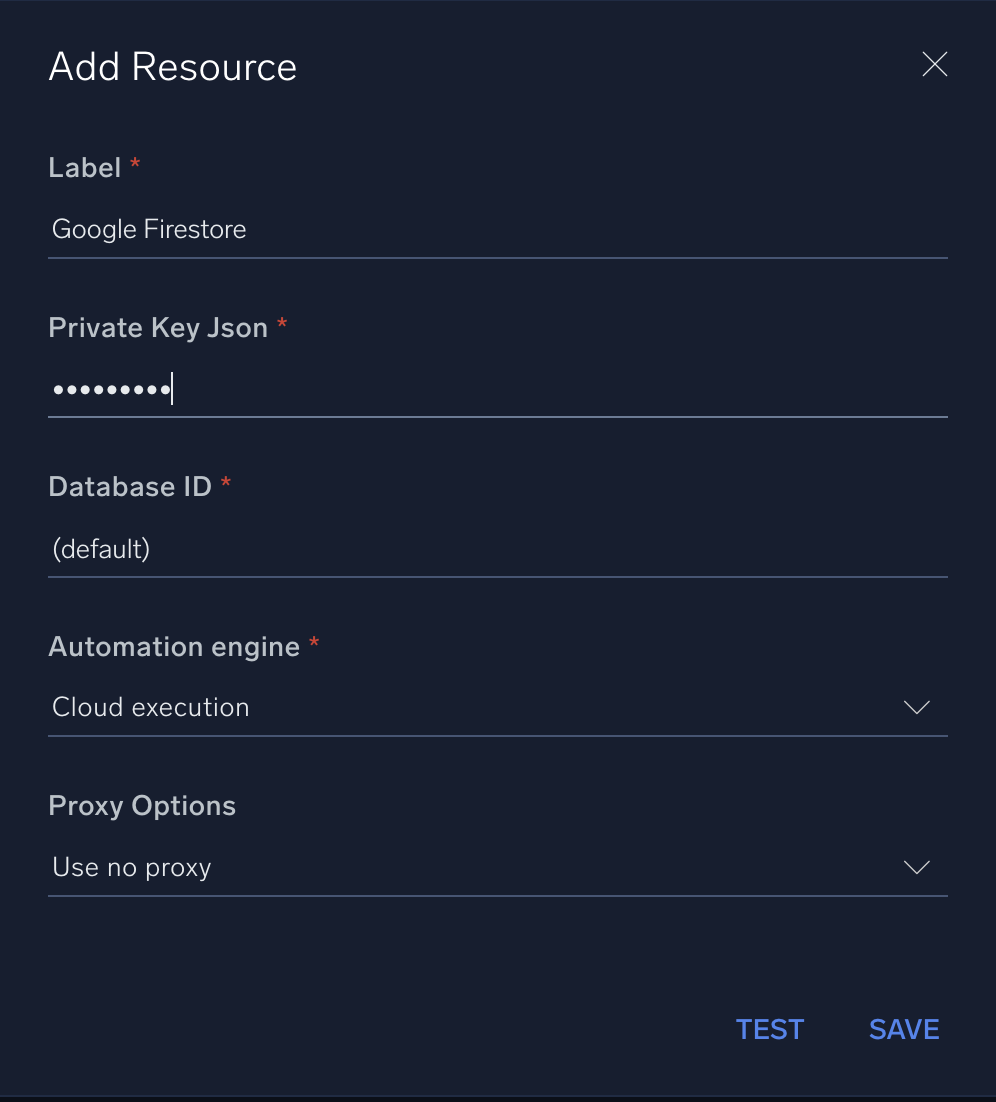Viewport: 996px width, 1102px height.
Task: Place cursor in the Database ID field
Action: point(400,548)
